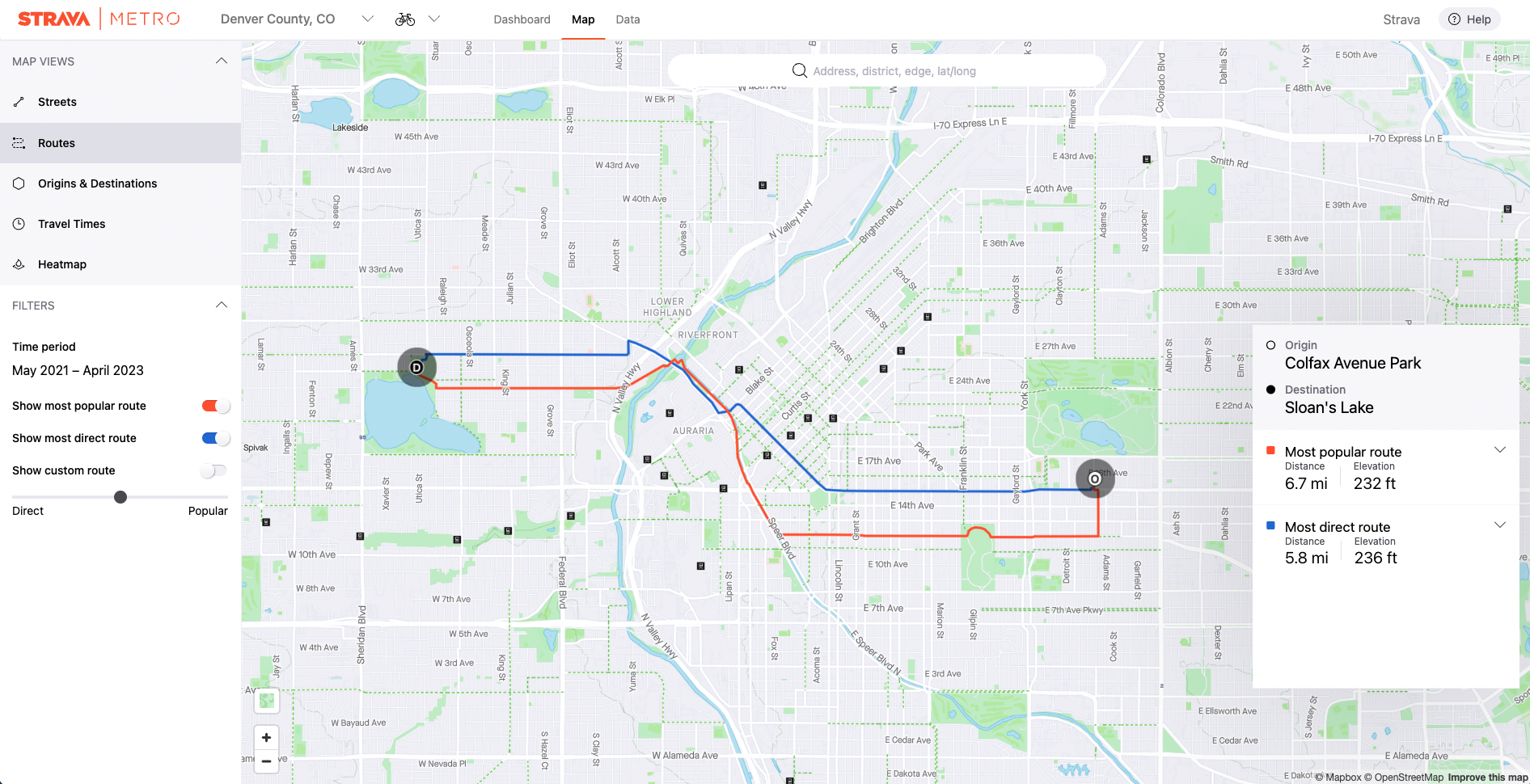
Task: Open the Travel Times view
Action: (x=71, y=224)
